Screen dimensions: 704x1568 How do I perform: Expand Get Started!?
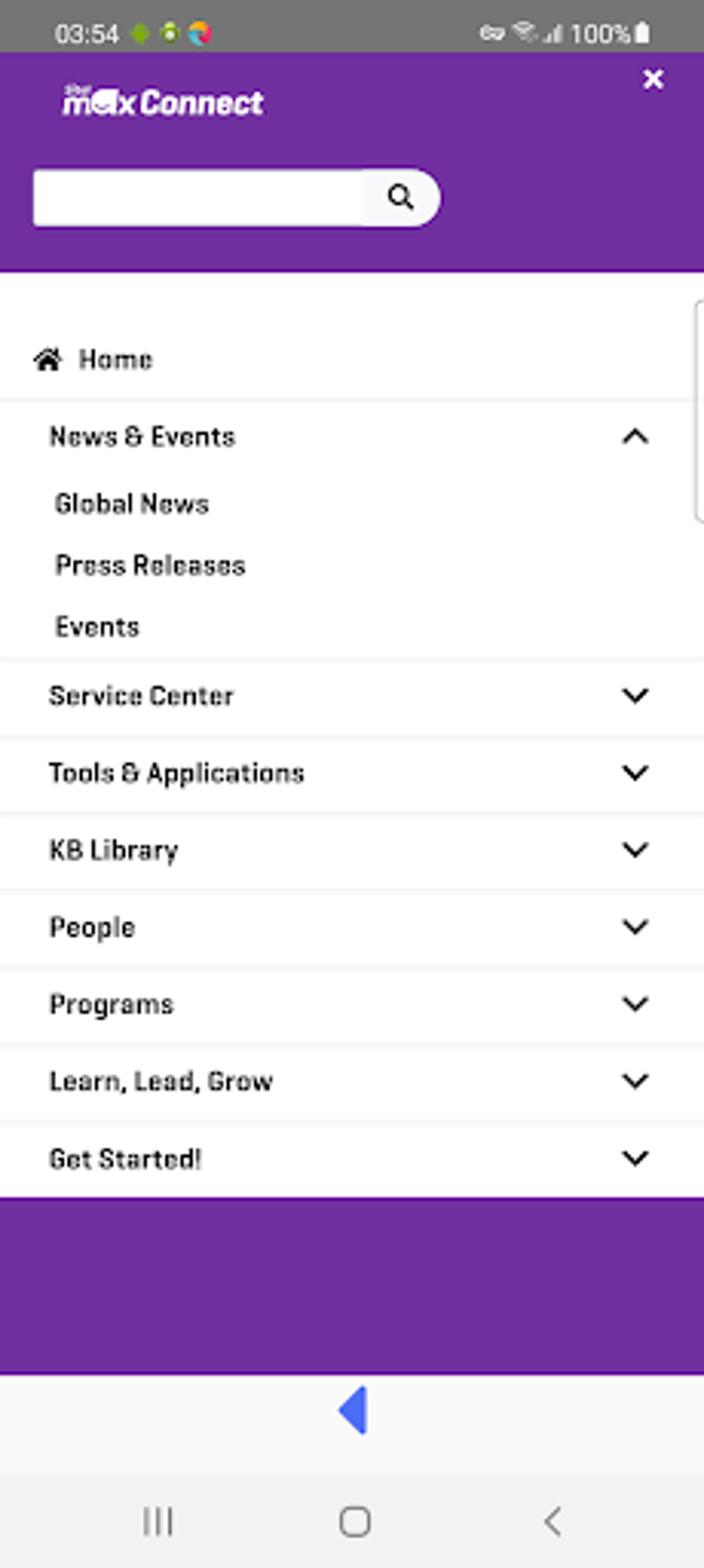tap(635, 1158)
